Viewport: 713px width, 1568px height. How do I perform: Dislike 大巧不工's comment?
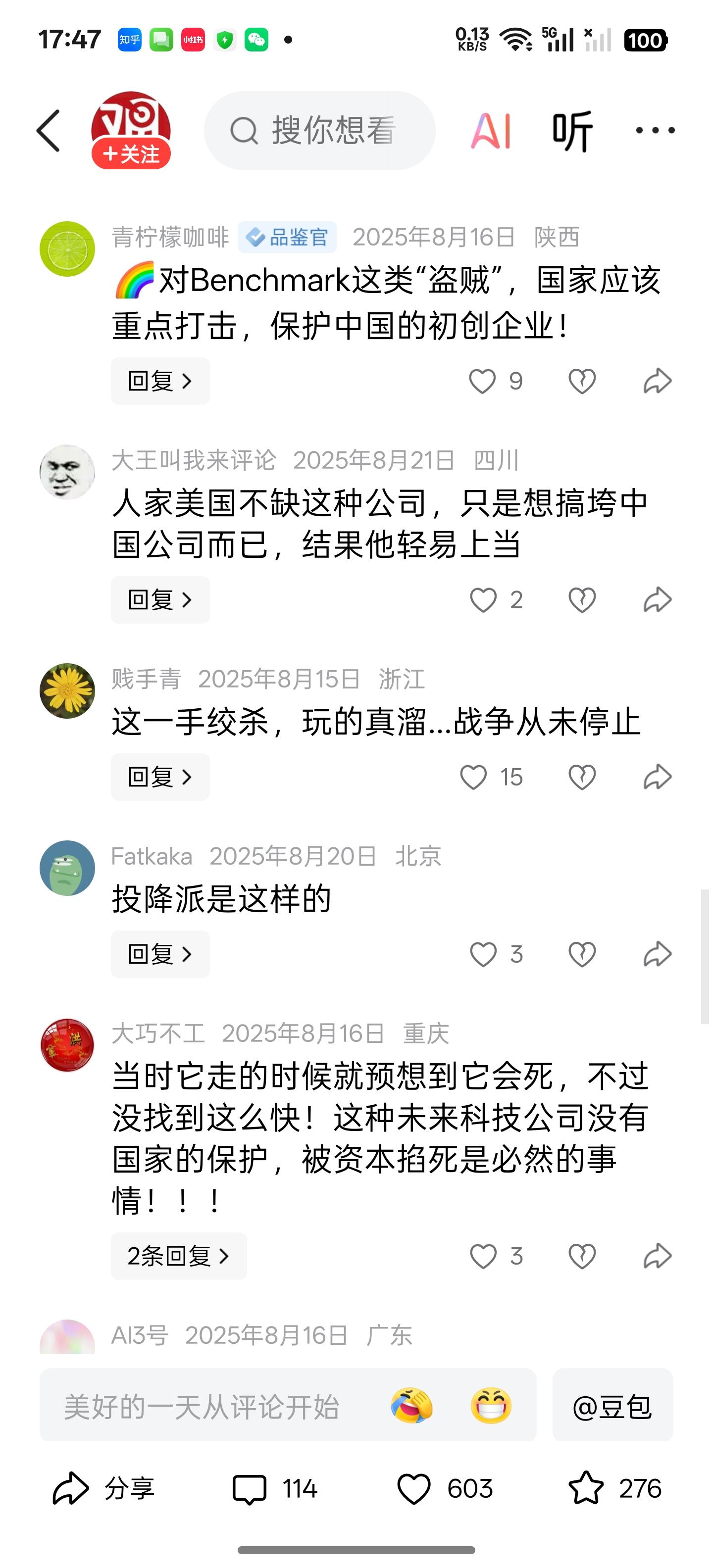pyautogui.click(x=581, y=1256)
